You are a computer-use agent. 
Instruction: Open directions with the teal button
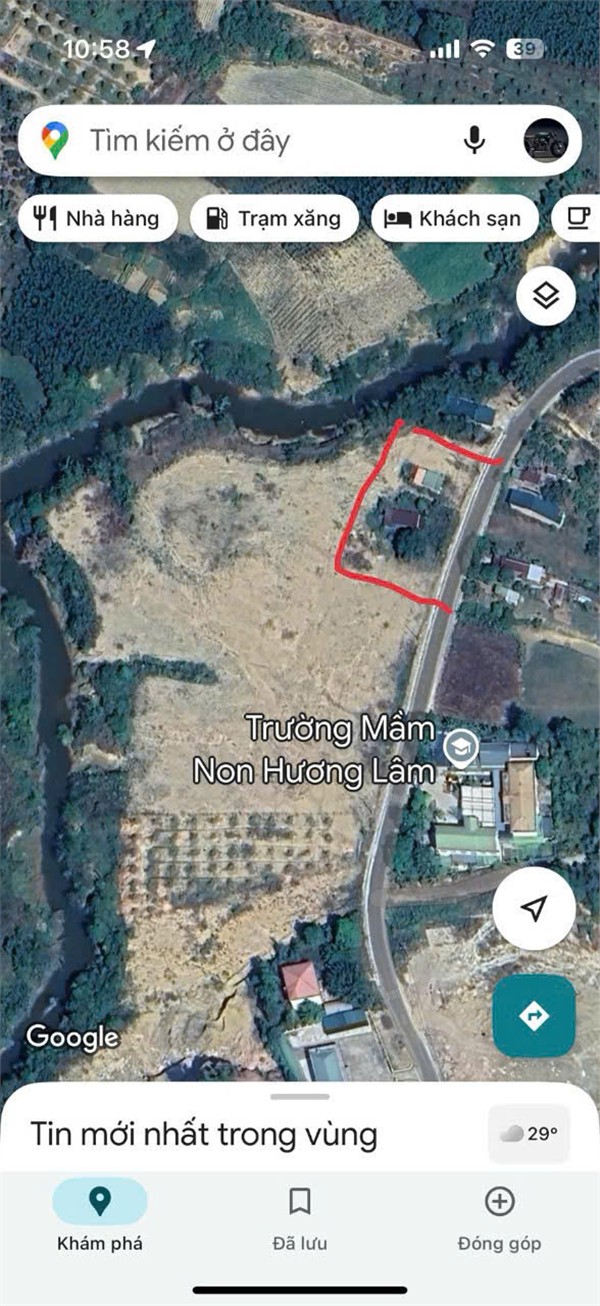pos(534,1016)
